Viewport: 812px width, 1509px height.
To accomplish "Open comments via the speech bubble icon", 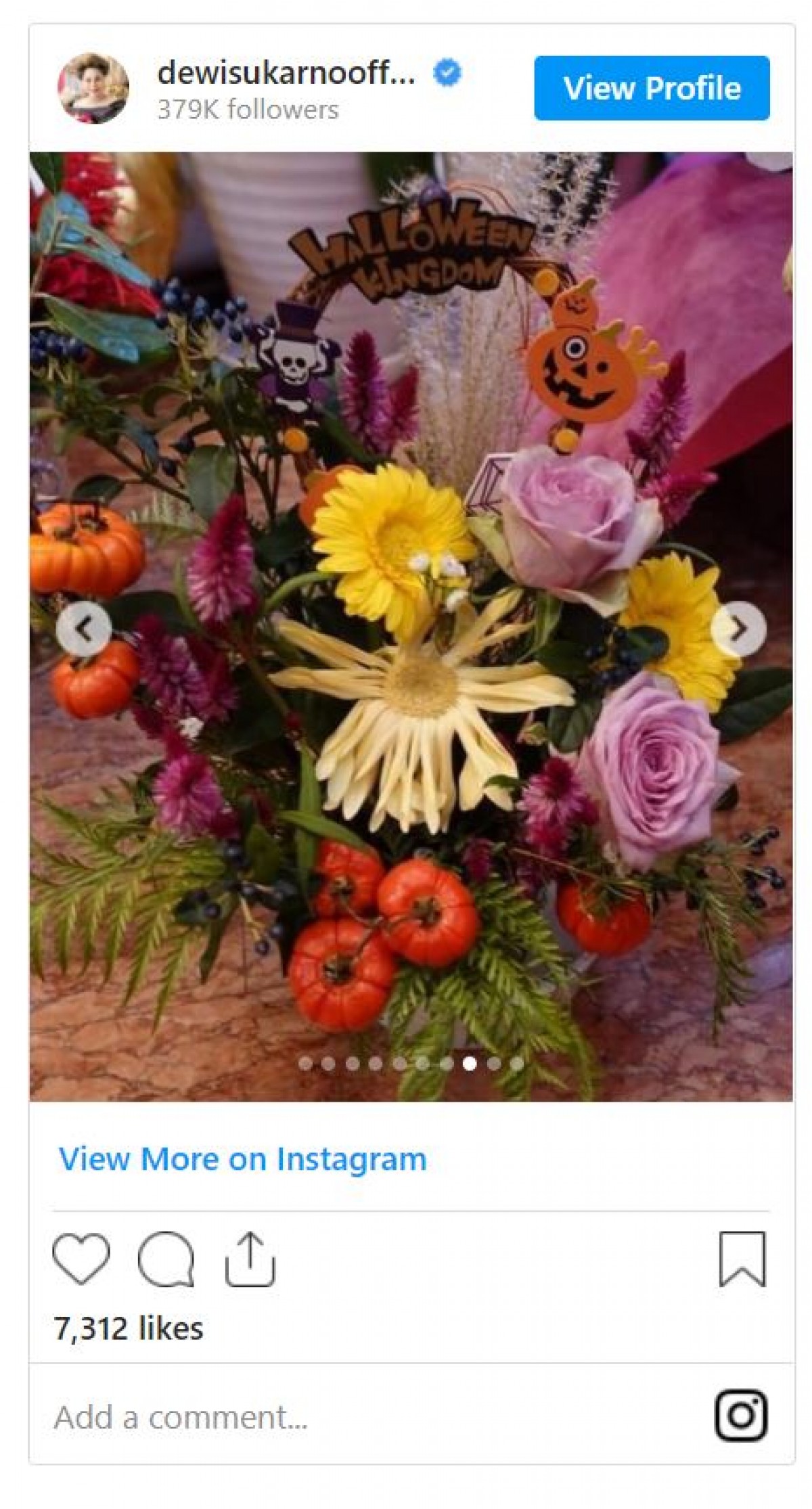I will coord(166,1259).
